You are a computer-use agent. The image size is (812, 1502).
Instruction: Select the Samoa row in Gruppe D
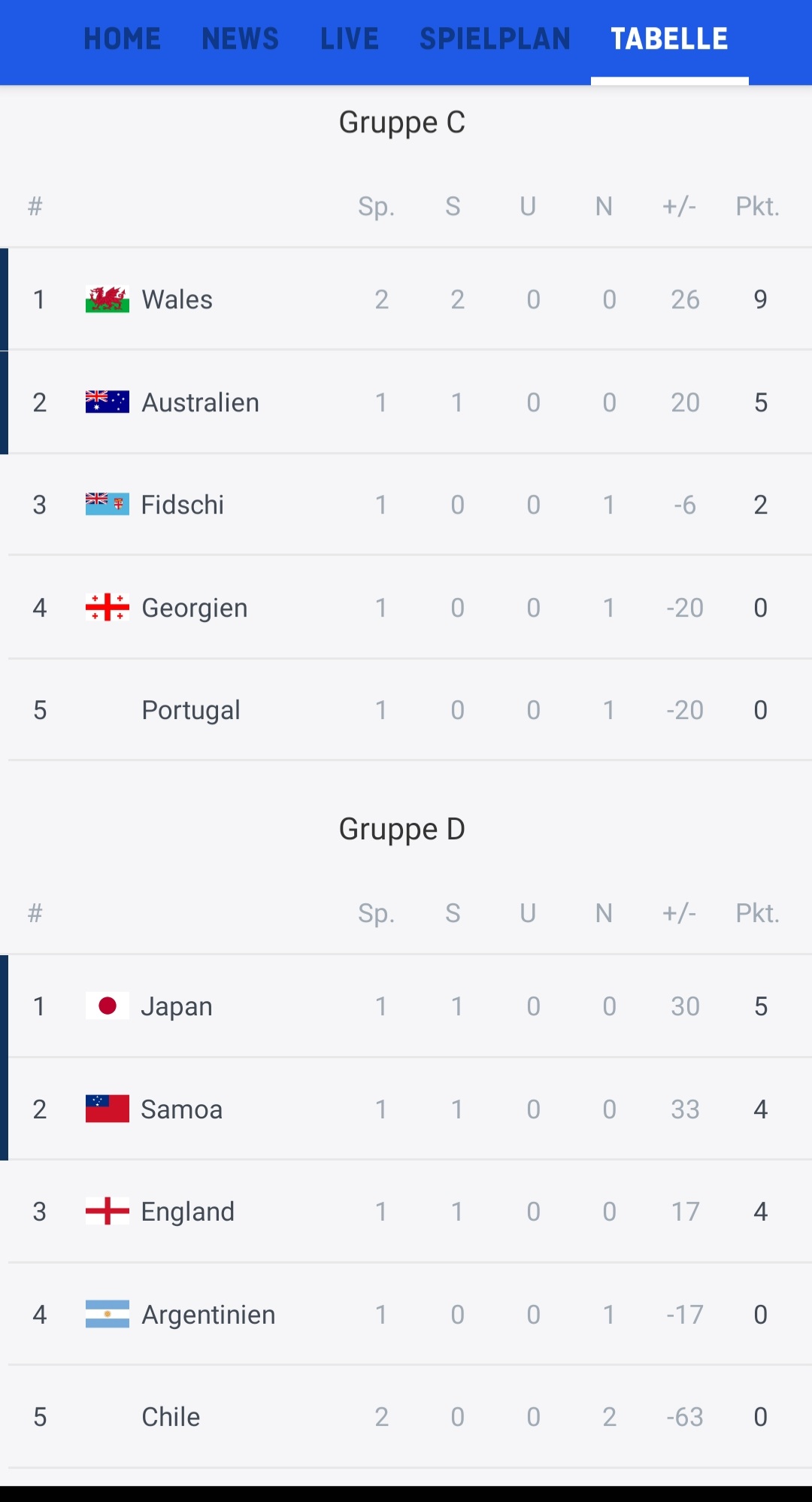[x=406, y=1109]
